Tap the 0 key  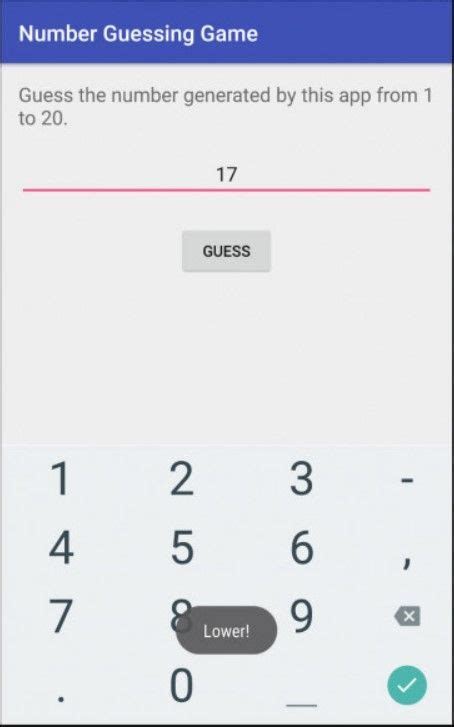pyautogui.click(x=181, y=685)
